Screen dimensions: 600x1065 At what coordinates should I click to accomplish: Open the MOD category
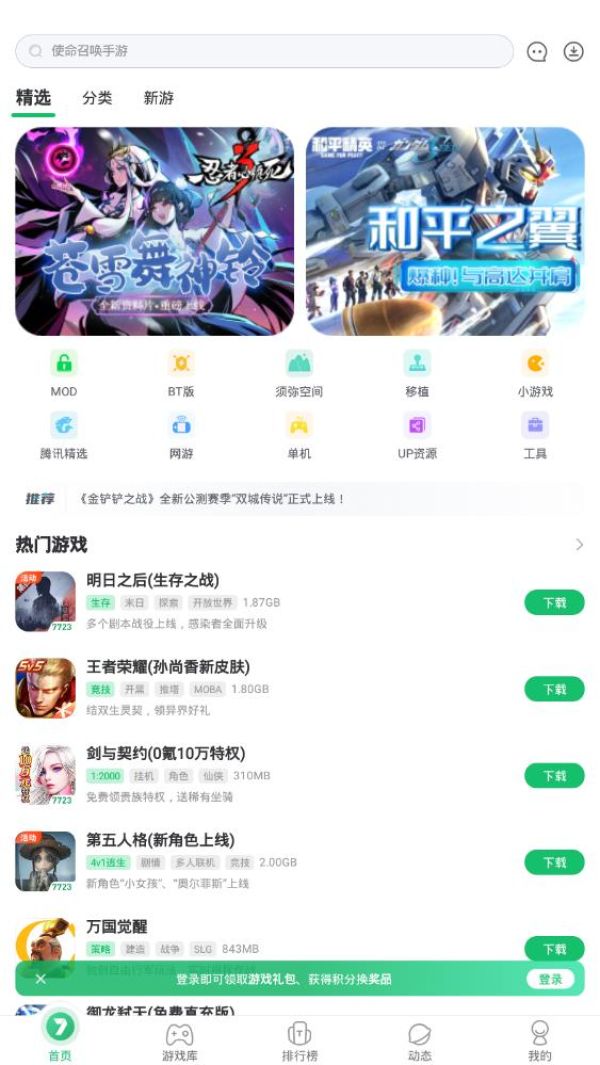64,373
